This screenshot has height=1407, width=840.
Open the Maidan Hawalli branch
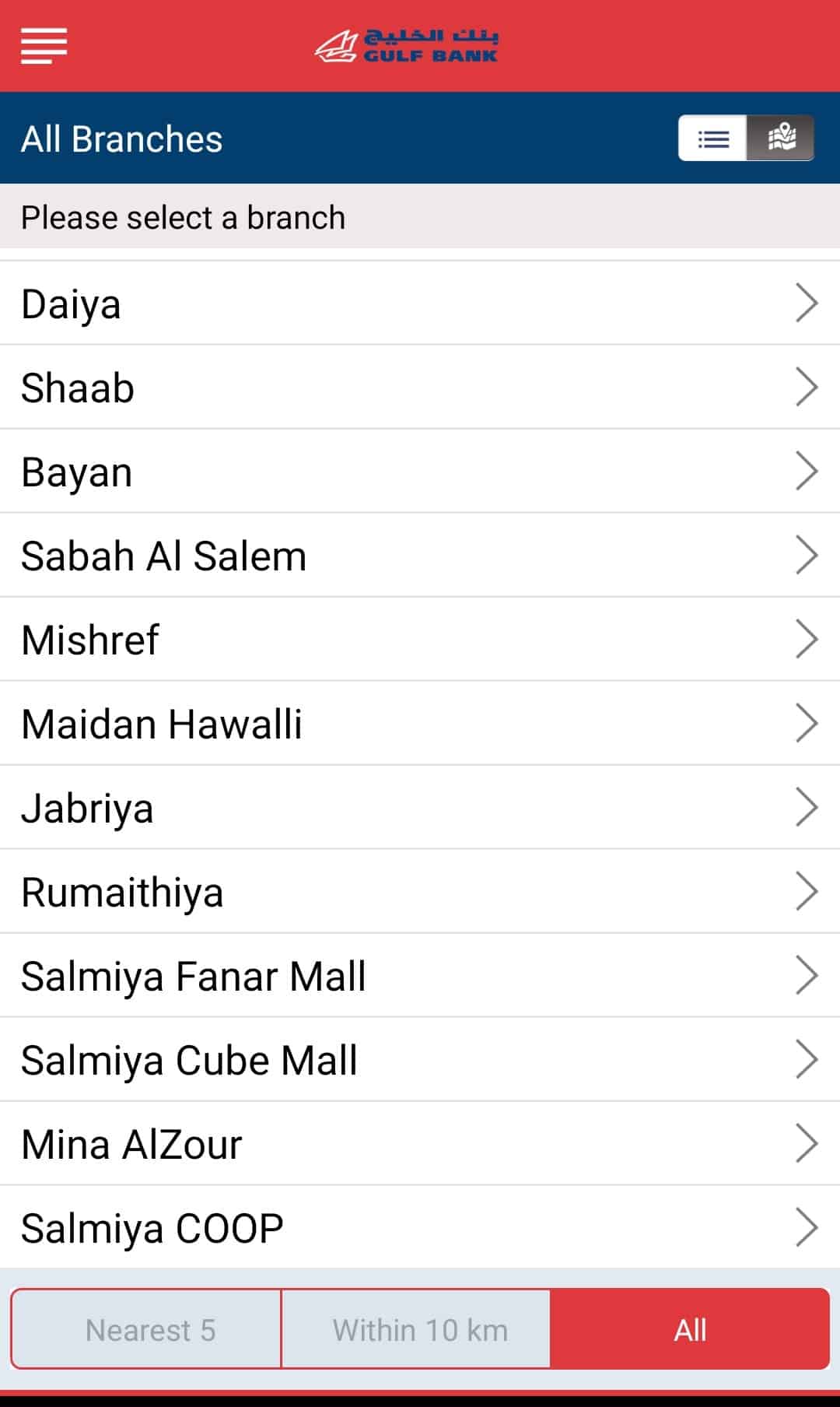click(x=420, y=724)
